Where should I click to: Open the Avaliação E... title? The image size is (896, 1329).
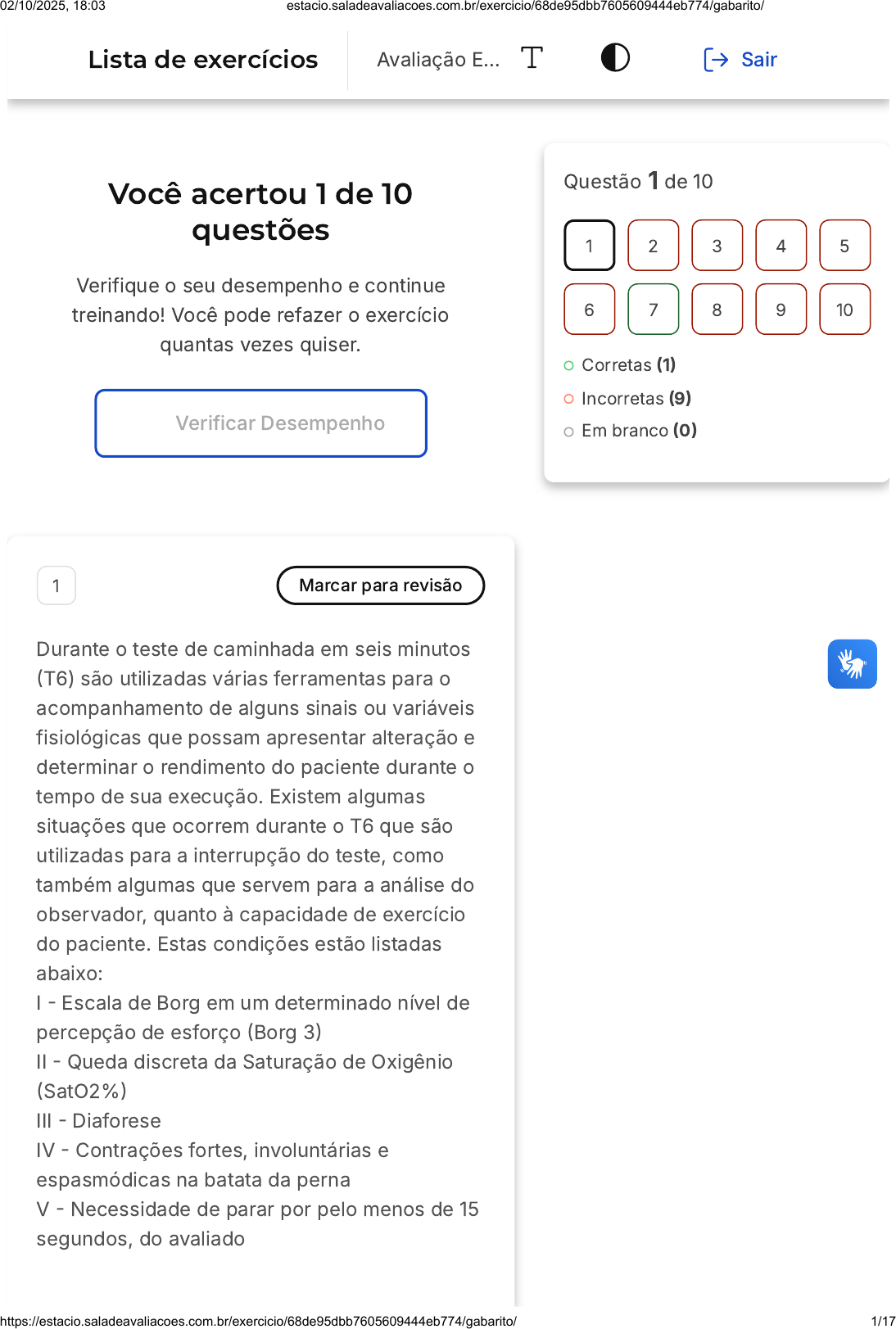coord(438,60)
